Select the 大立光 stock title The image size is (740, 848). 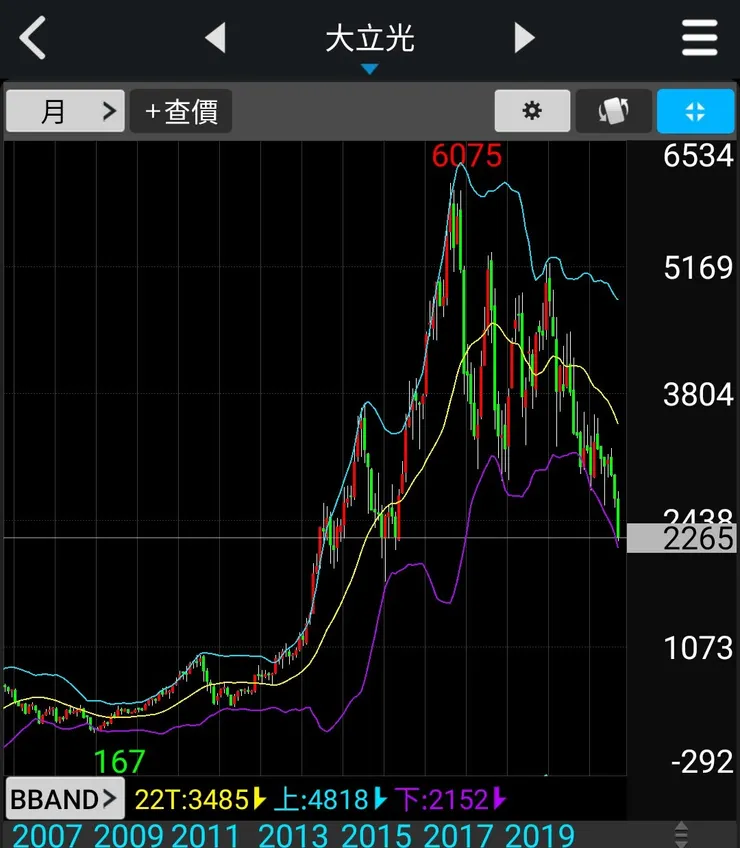tap(370, 38)
